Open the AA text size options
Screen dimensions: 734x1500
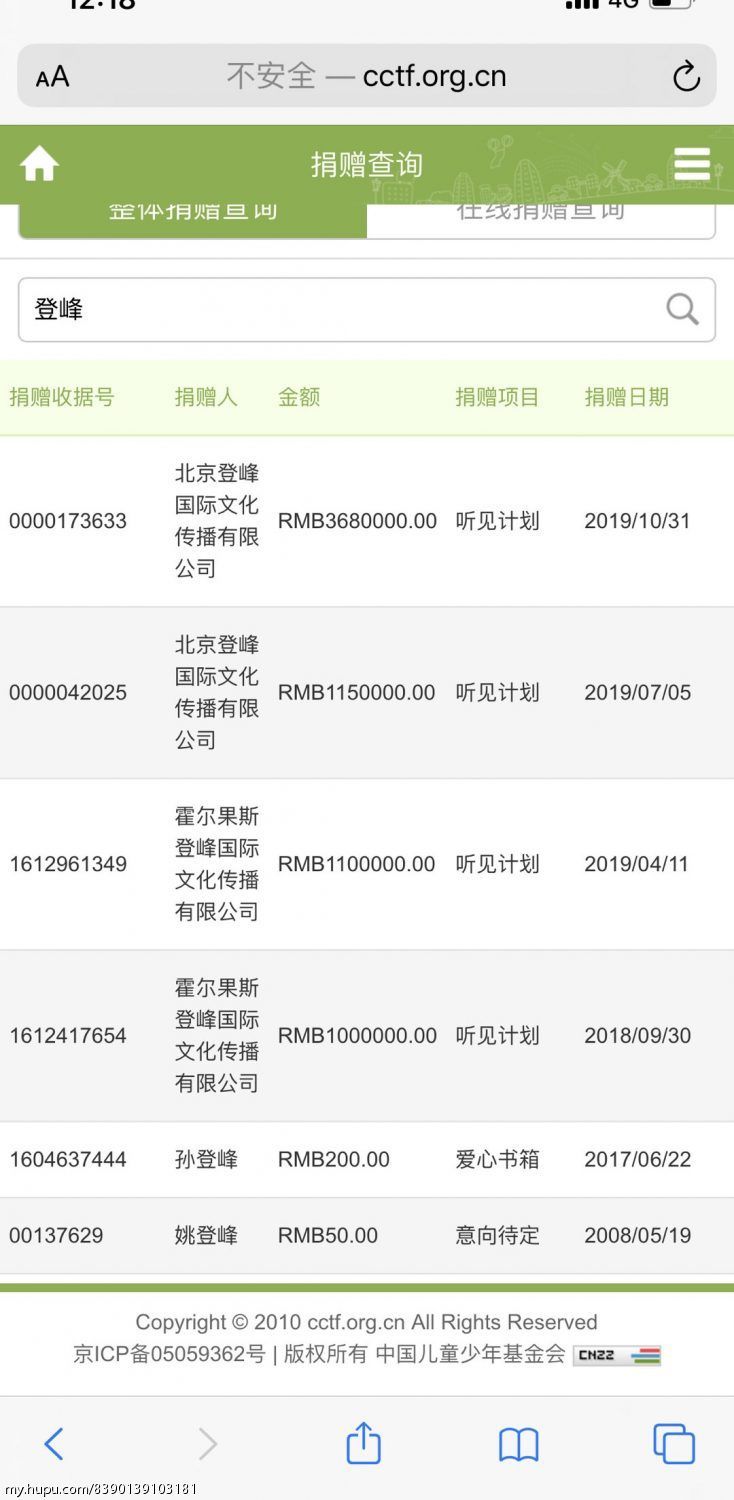[x=53, y=77]
